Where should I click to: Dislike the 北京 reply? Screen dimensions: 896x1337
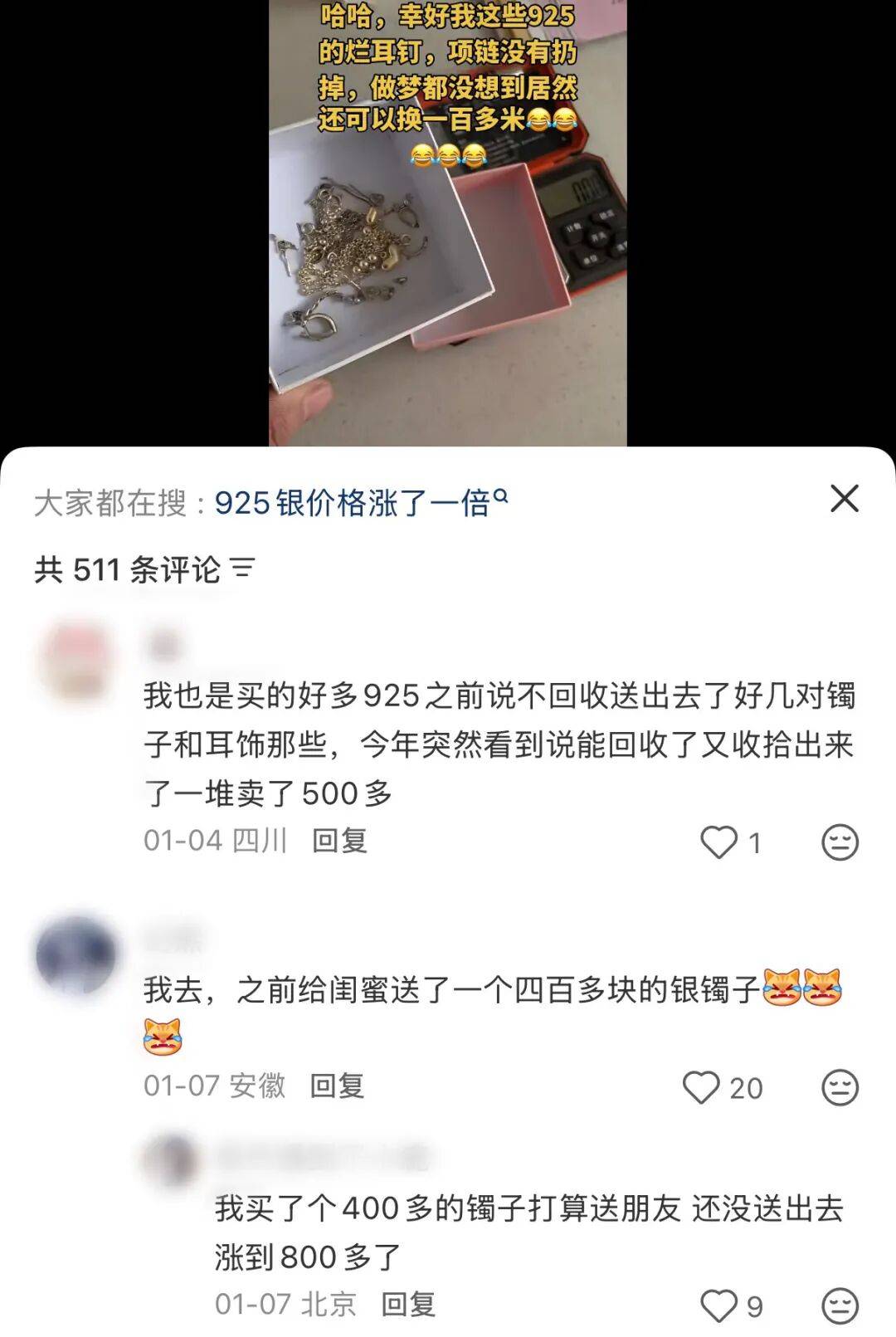(x=839, y=1306)
